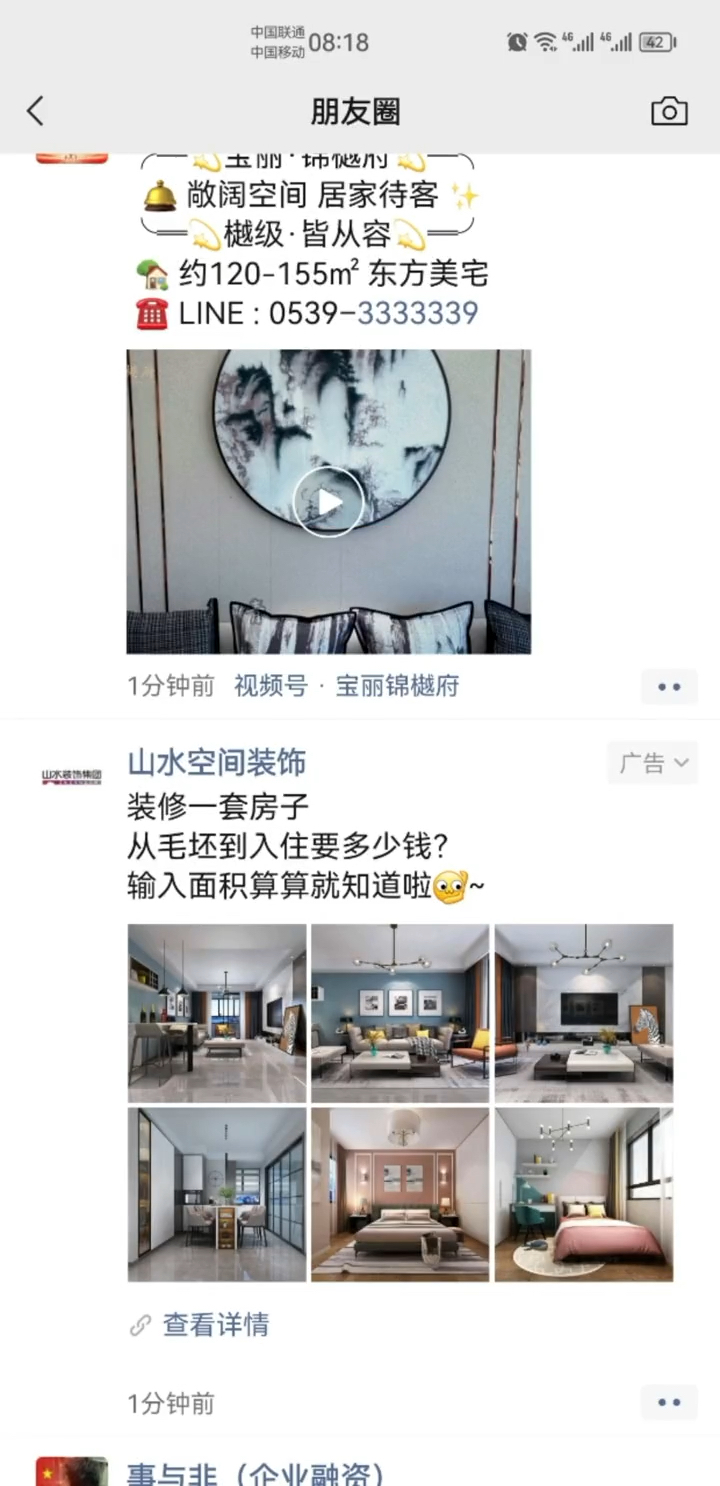The width and height of the screenshot is (720, 1486).
Task: Play the 宝丽锦樾府 video
Action: 328,502
